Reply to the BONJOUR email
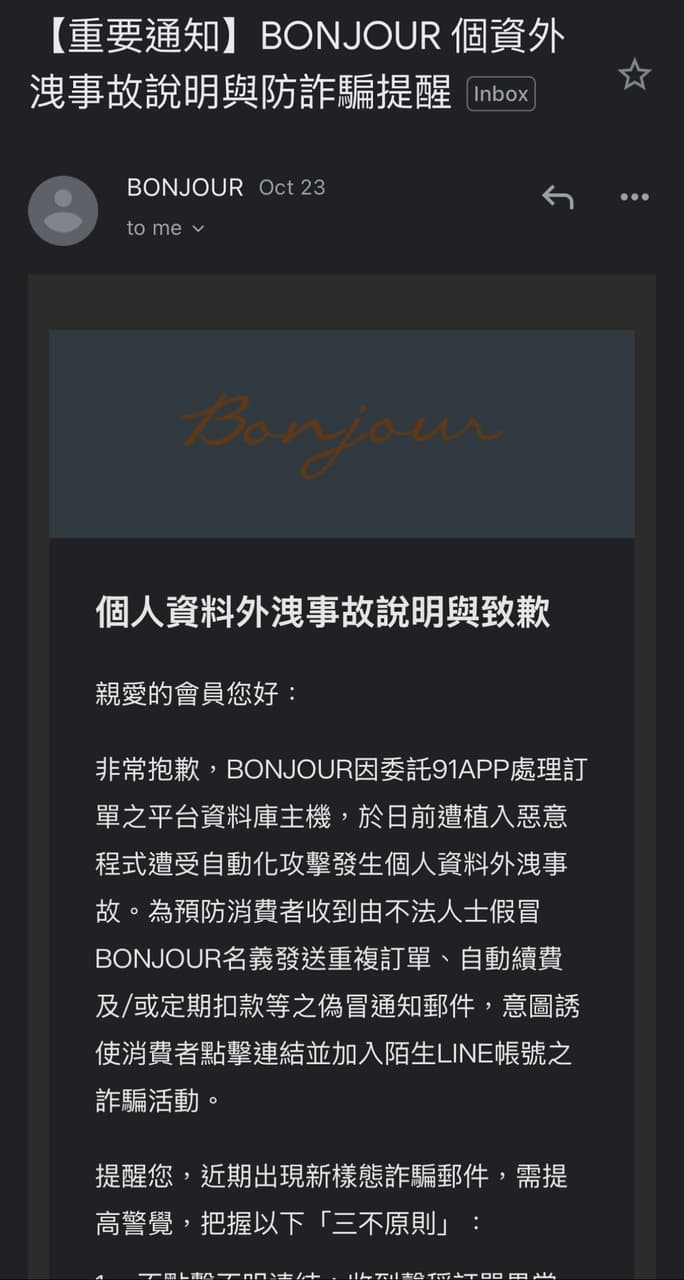 click(557, 197)
